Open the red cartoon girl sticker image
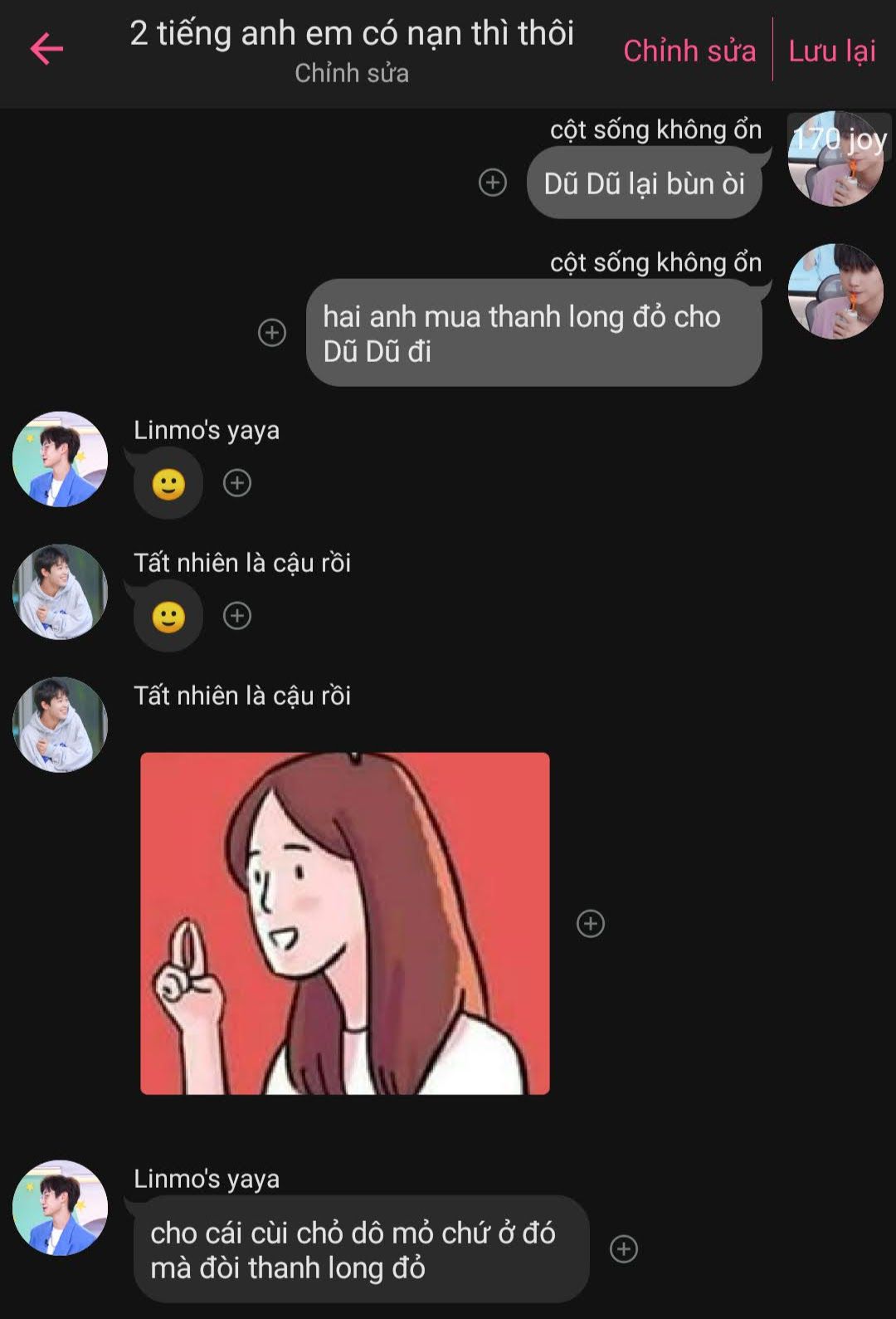Image resolution: width=896 pixels, height=1319 pixels. [x=345, y=923]
